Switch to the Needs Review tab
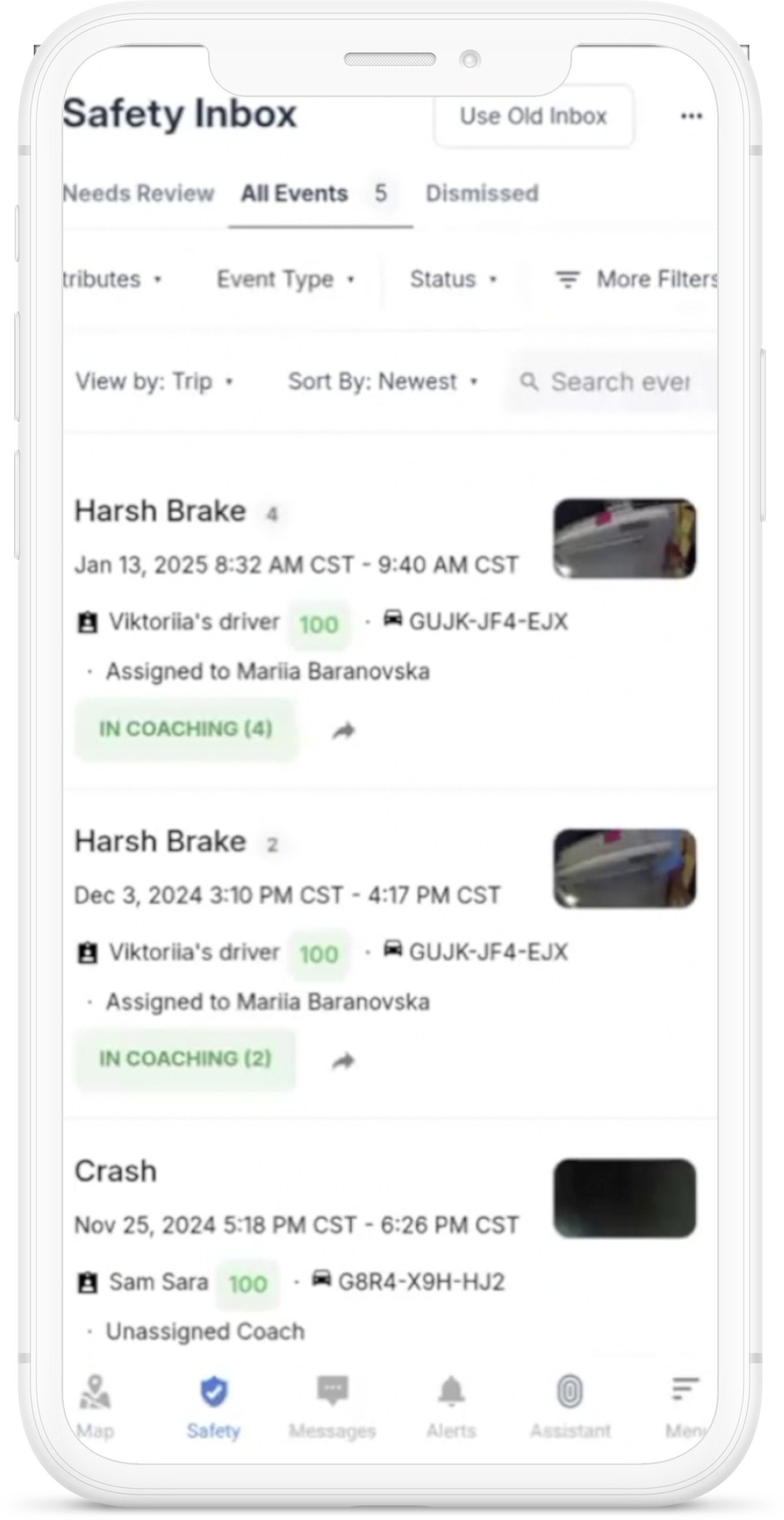Screen dimensions: 784x1520 click(x=138, y=194)
